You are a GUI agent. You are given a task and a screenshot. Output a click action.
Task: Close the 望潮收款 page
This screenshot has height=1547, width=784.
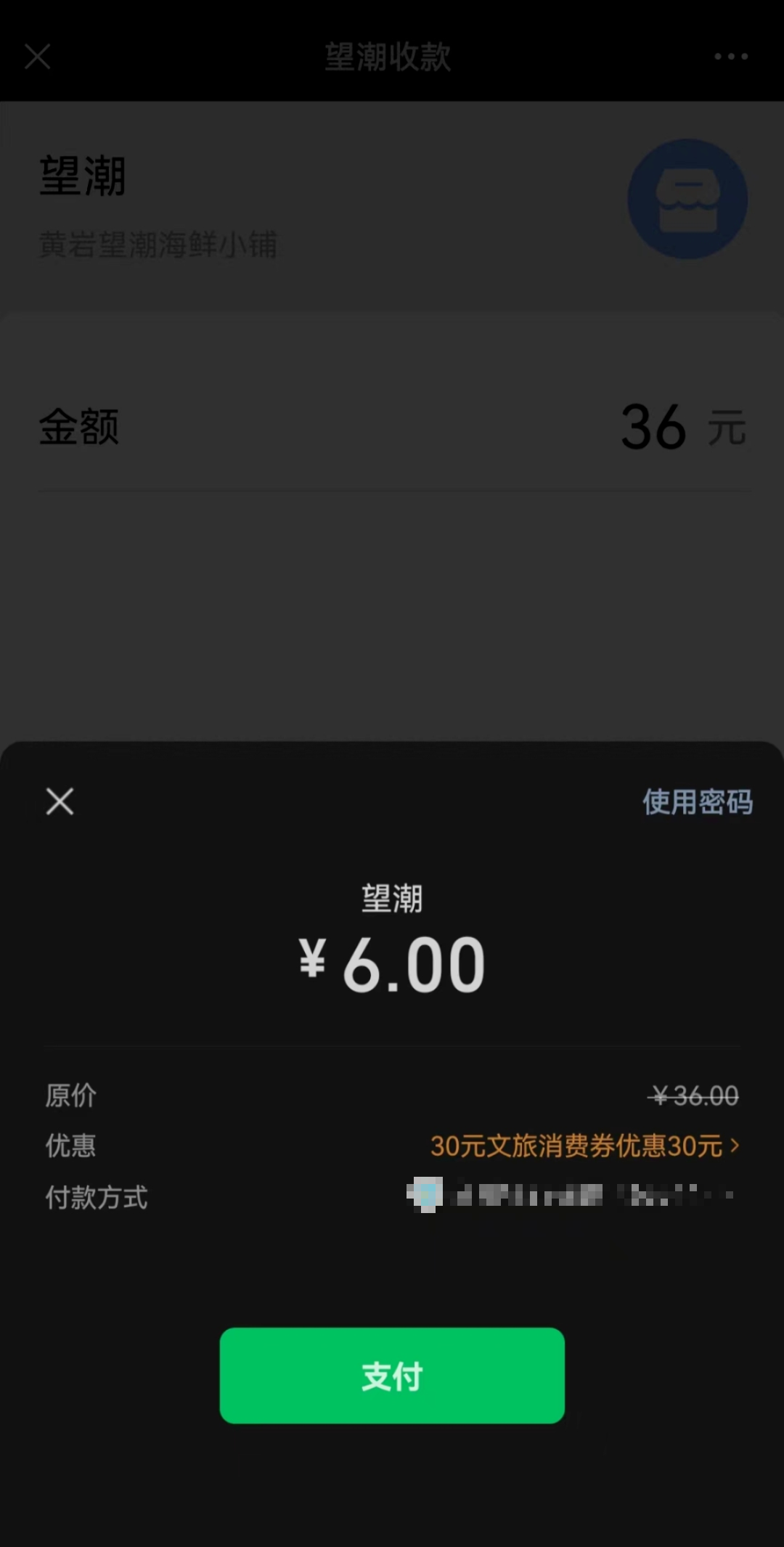click(38, 56)
